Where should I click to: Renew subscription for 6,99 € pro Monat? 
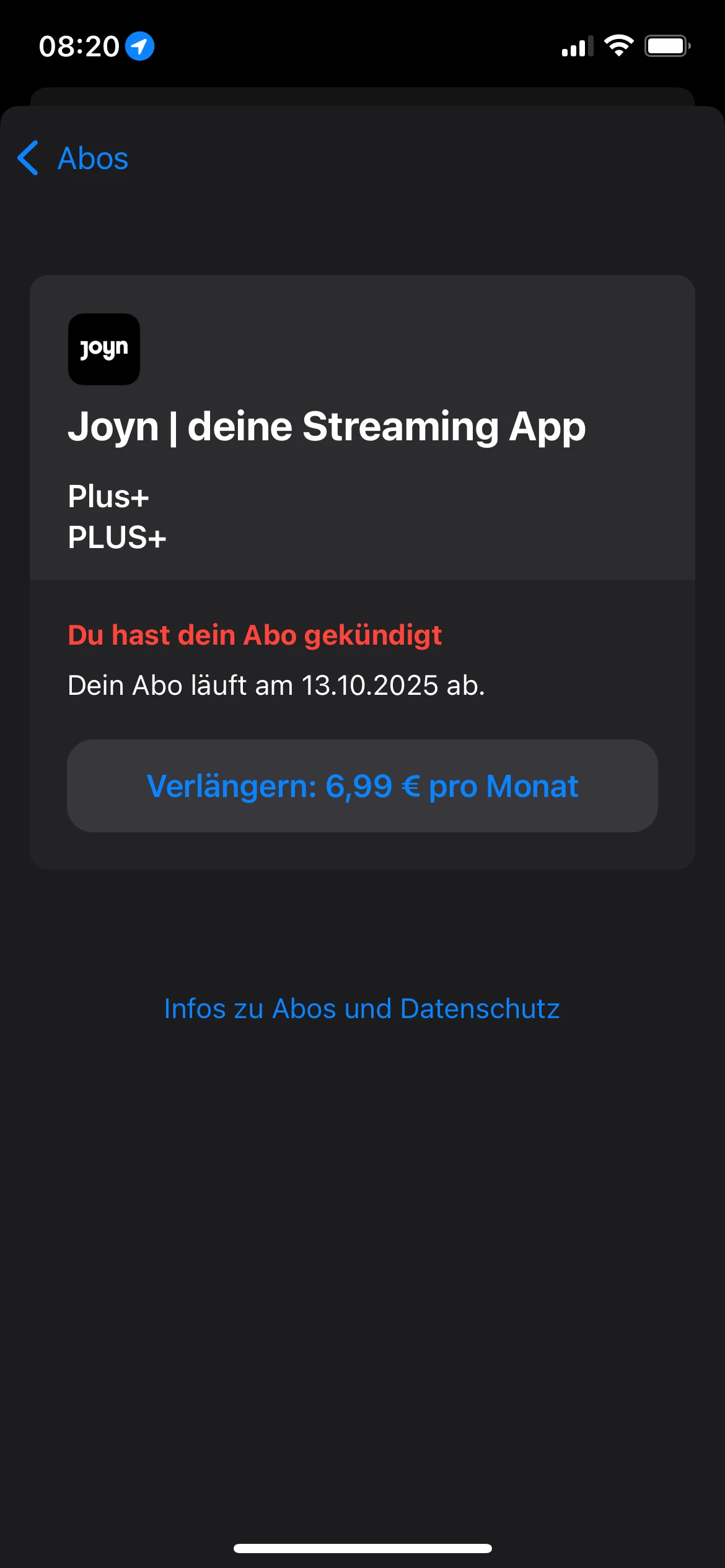click(x=362, y=786)
